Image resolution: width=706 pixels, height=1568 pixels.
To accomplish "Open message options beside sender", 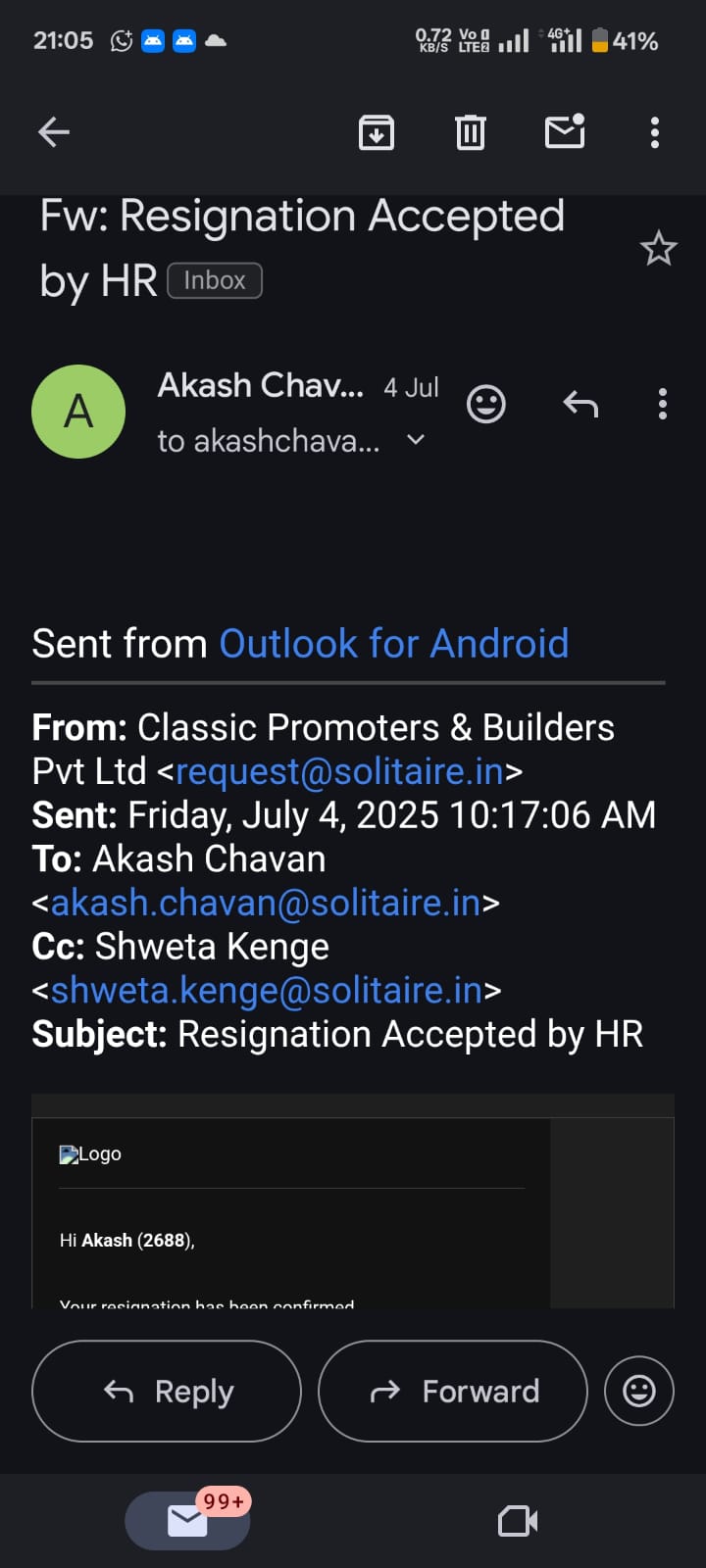I will pyautogui.click(x=663, y=404).
